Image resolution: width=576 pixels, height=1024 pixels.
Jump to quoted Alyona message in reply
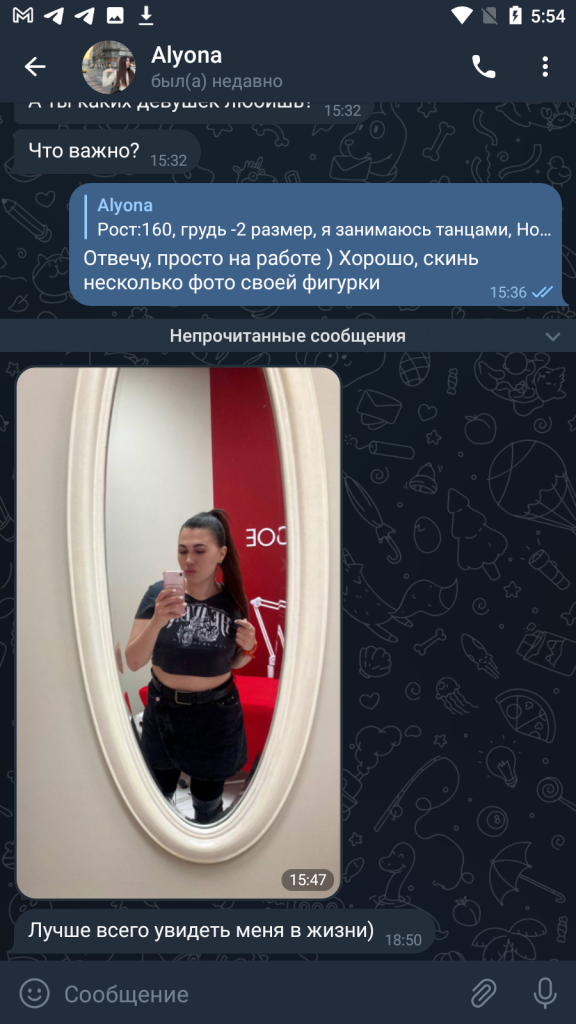click(x=321, y=217)
